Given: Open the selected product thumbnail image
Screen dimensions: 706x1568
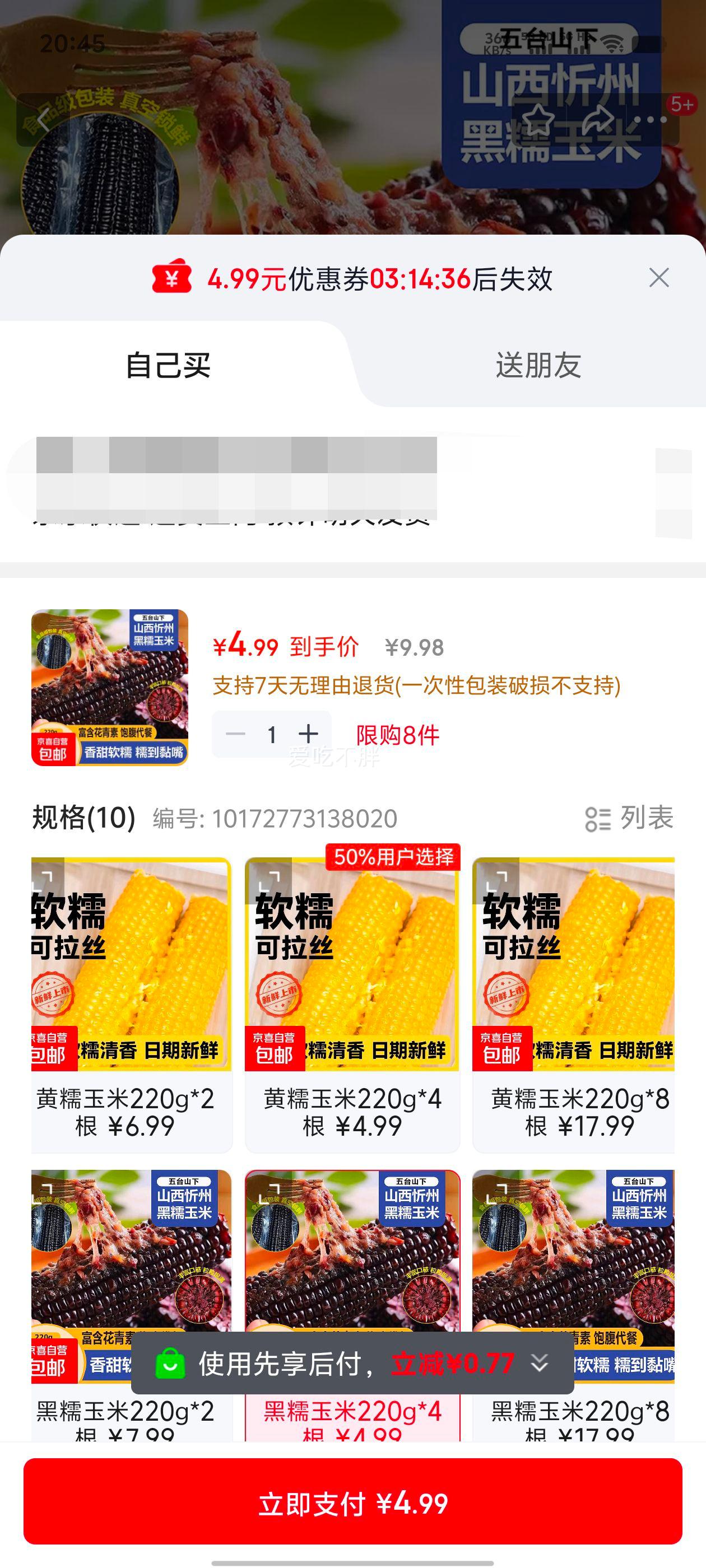Looking at the screenshot, I should coord(110,687).
